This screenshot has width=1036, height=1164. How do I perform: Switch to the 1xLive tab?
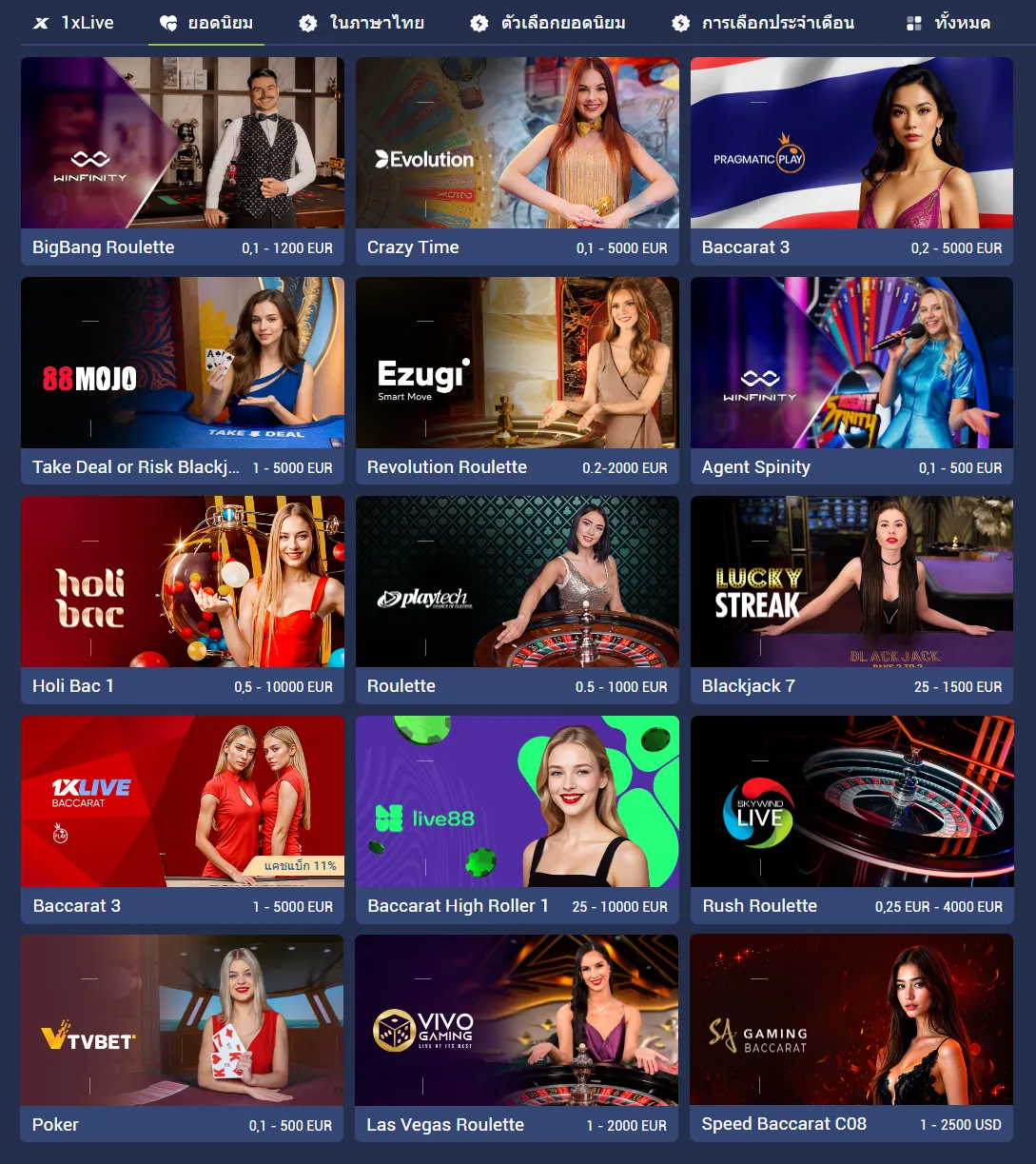[73, 23]
